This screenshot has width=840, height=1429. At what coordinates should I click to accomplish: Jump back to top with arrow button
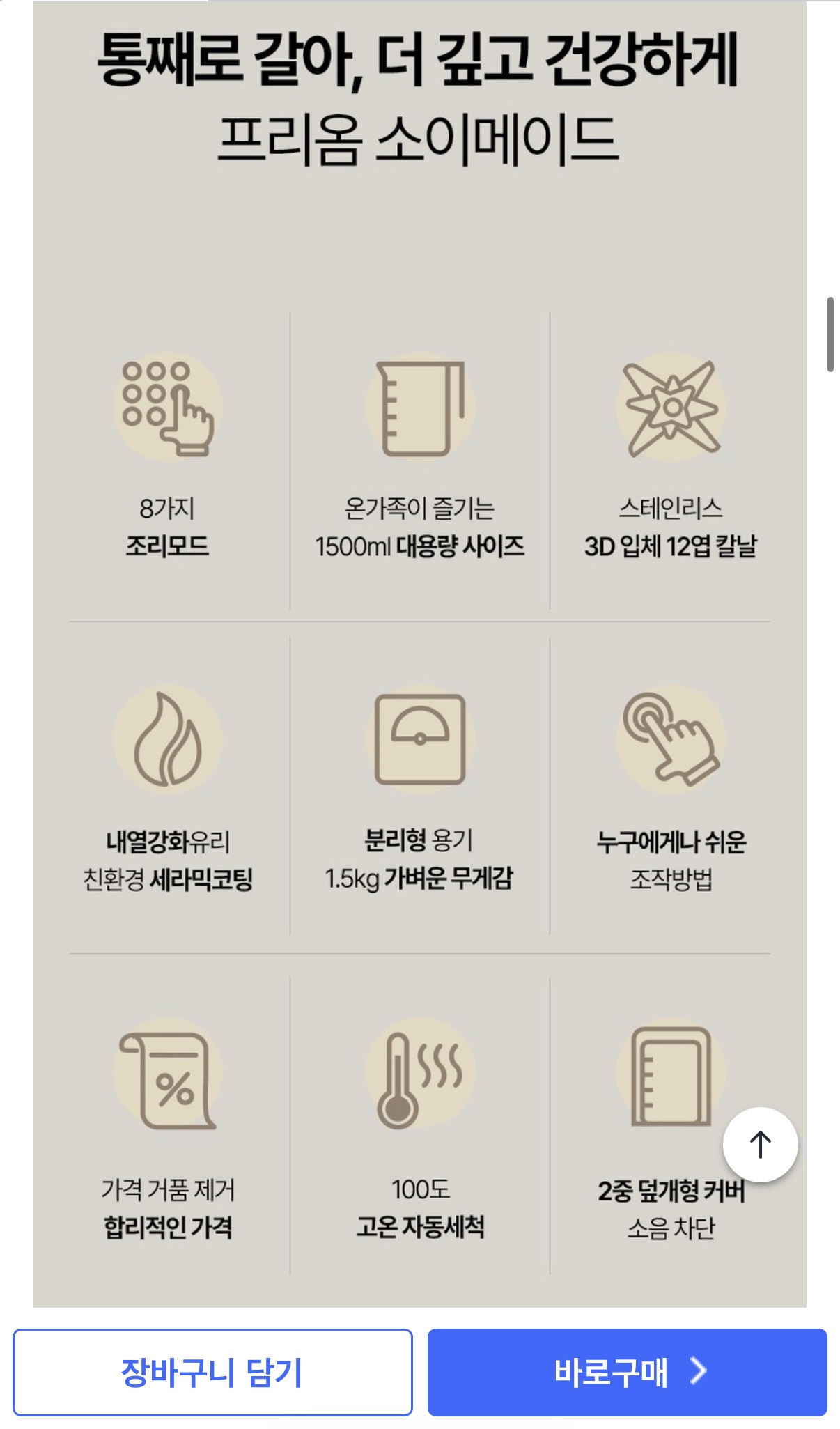click(760, 1144)
